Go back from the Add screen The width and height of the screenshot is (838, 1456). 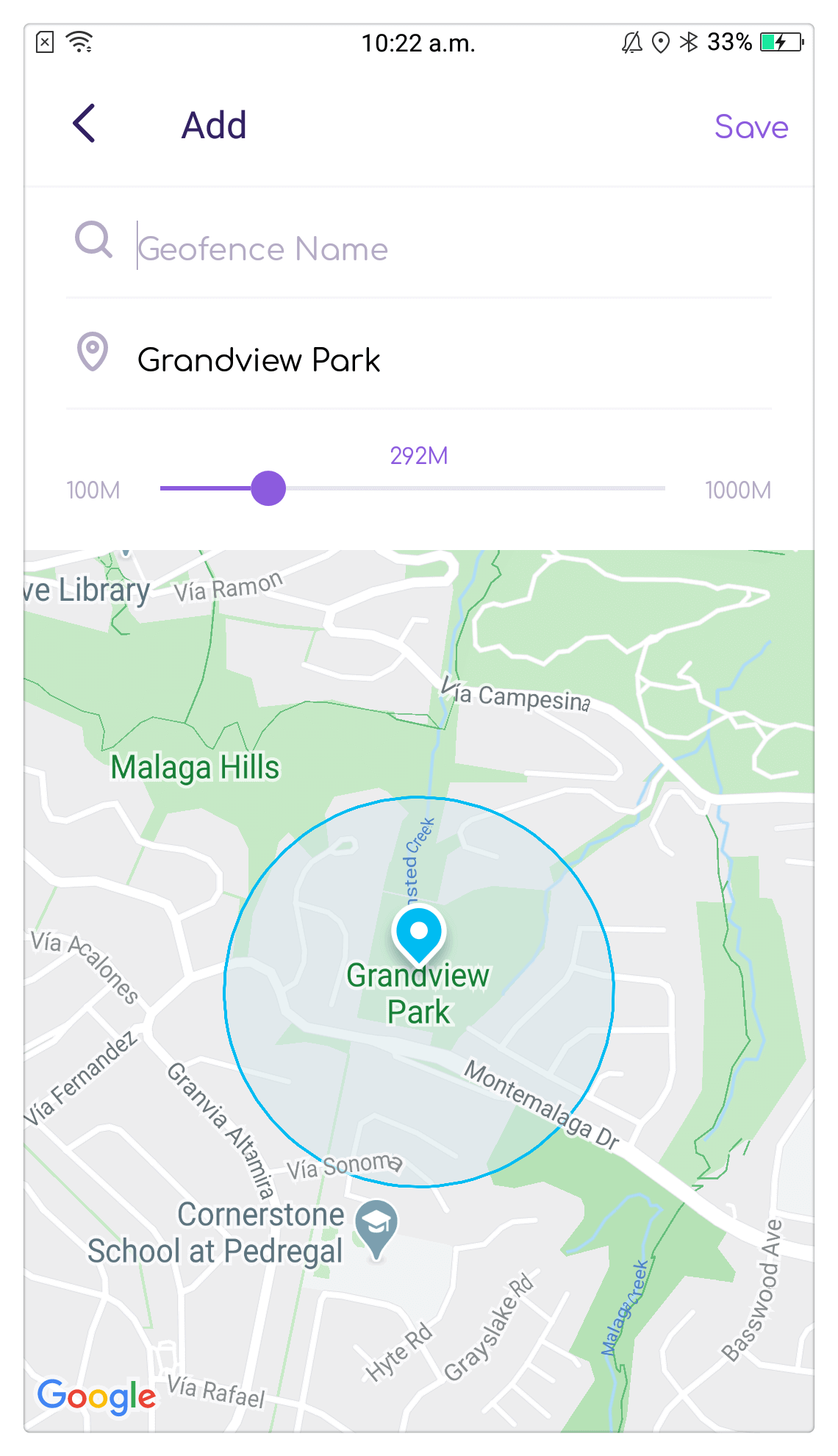pos(85,124)
